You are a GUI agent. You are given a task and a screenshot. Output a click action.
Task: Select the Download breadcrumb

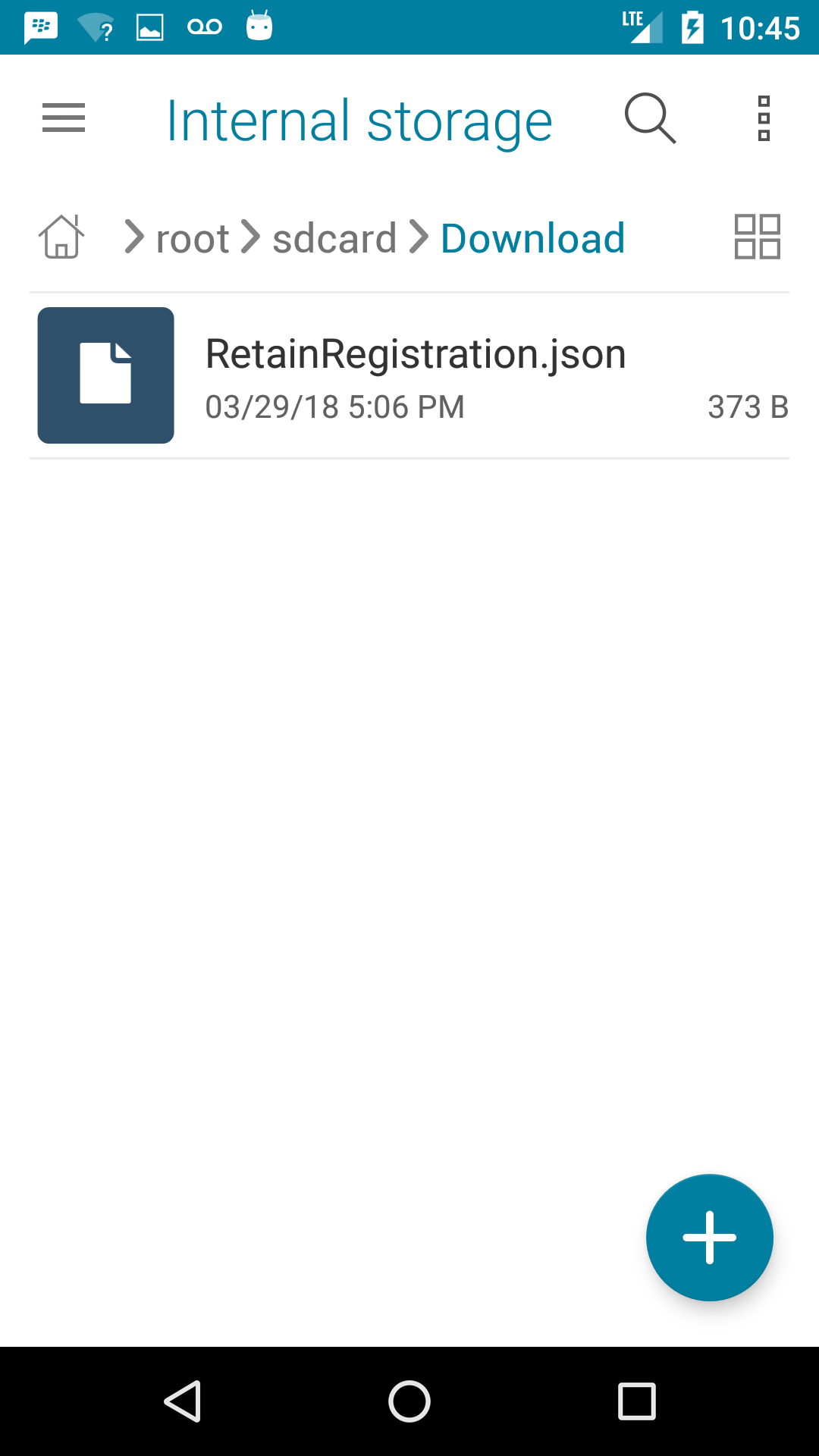pos(532,239)
